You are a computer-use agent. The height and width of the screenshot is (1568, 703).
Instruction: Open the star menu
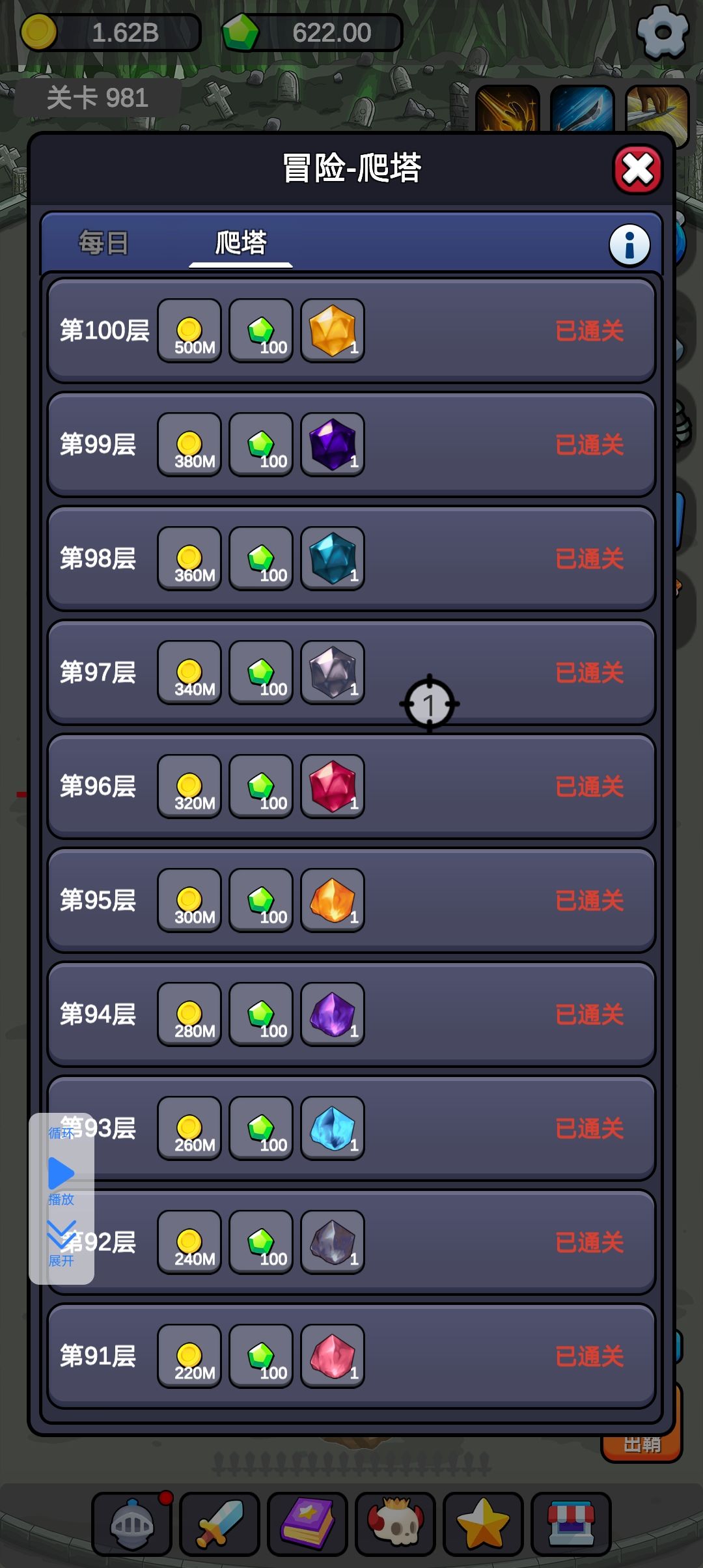[x=484, y=1524]
